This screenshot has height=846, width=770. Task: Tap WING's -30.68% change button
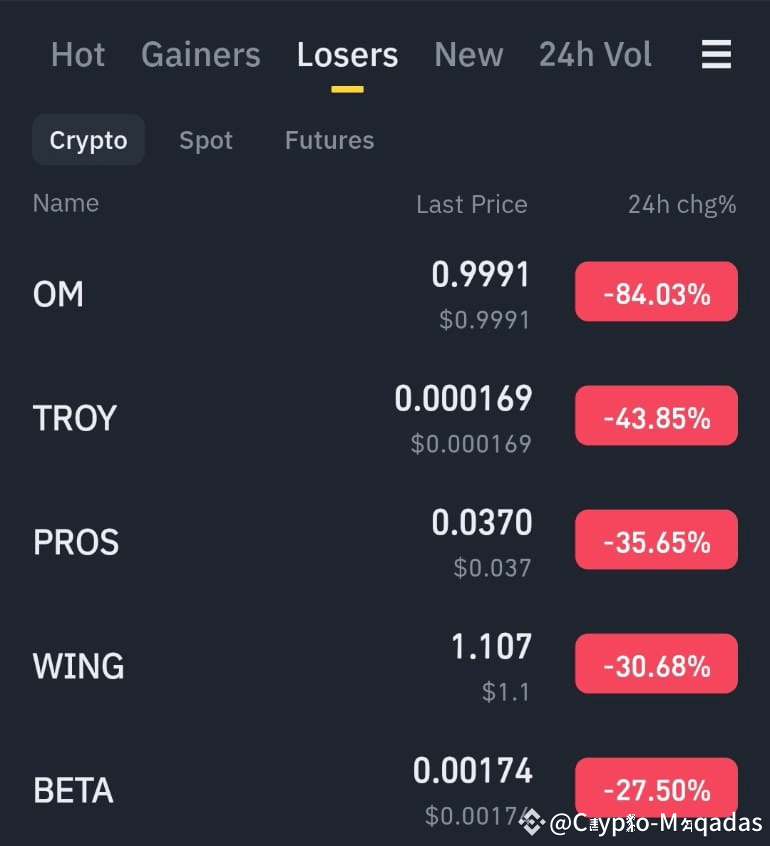[x=656, y=663]
